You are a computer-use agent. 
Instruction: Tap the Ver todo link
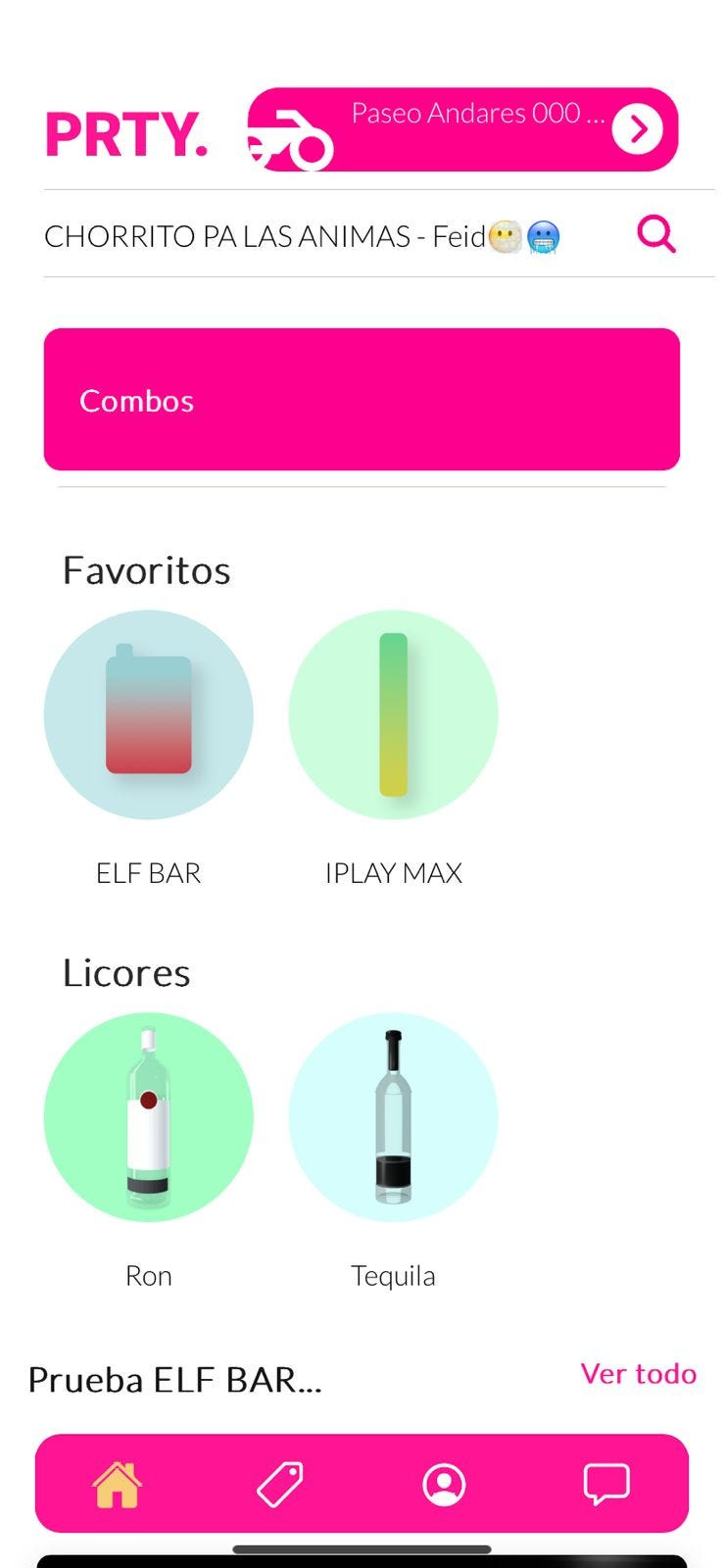(x=638, y=1373)
